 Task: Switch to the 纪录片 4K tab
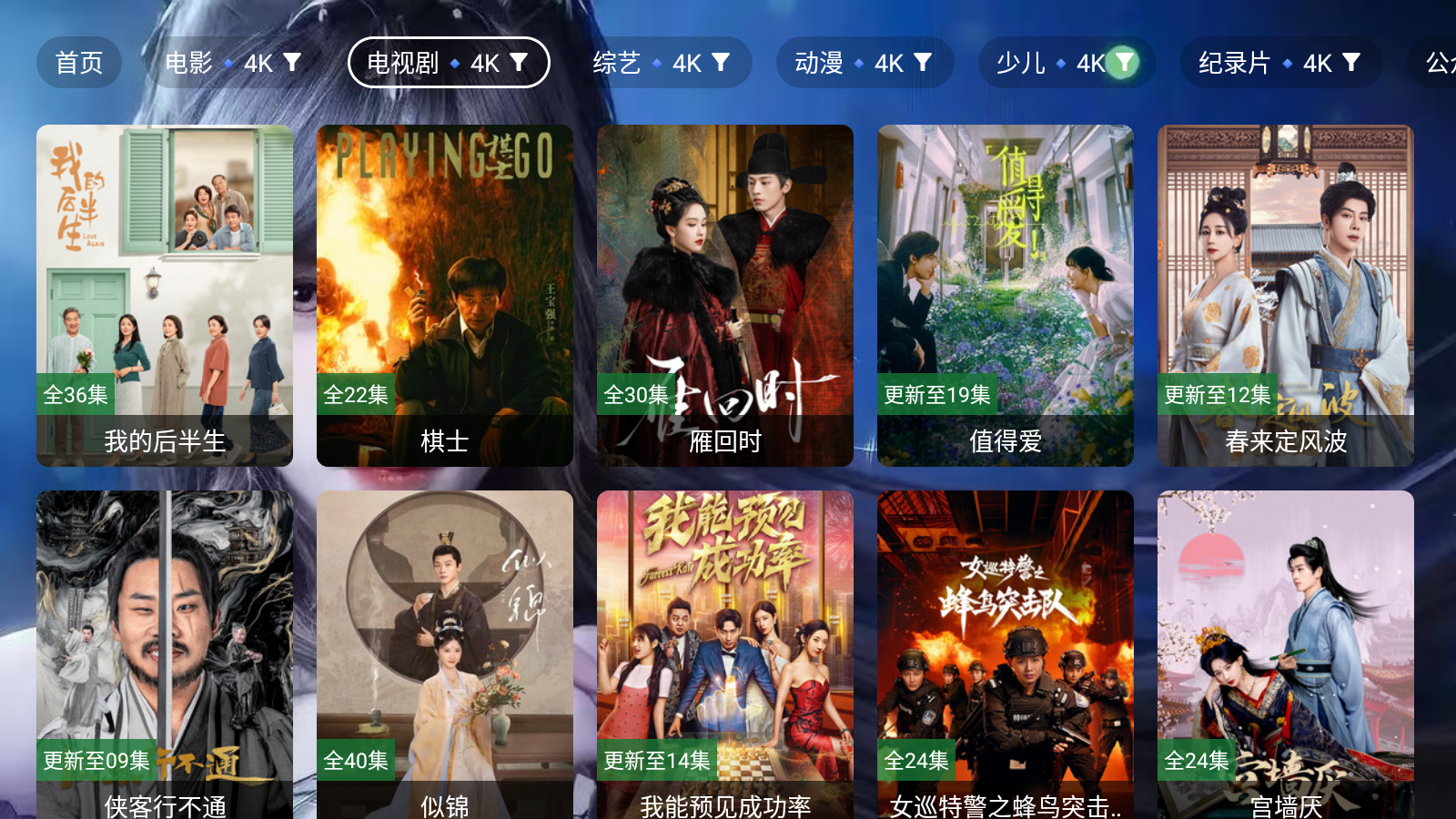pyautogui.click(x=1260, y=63)
